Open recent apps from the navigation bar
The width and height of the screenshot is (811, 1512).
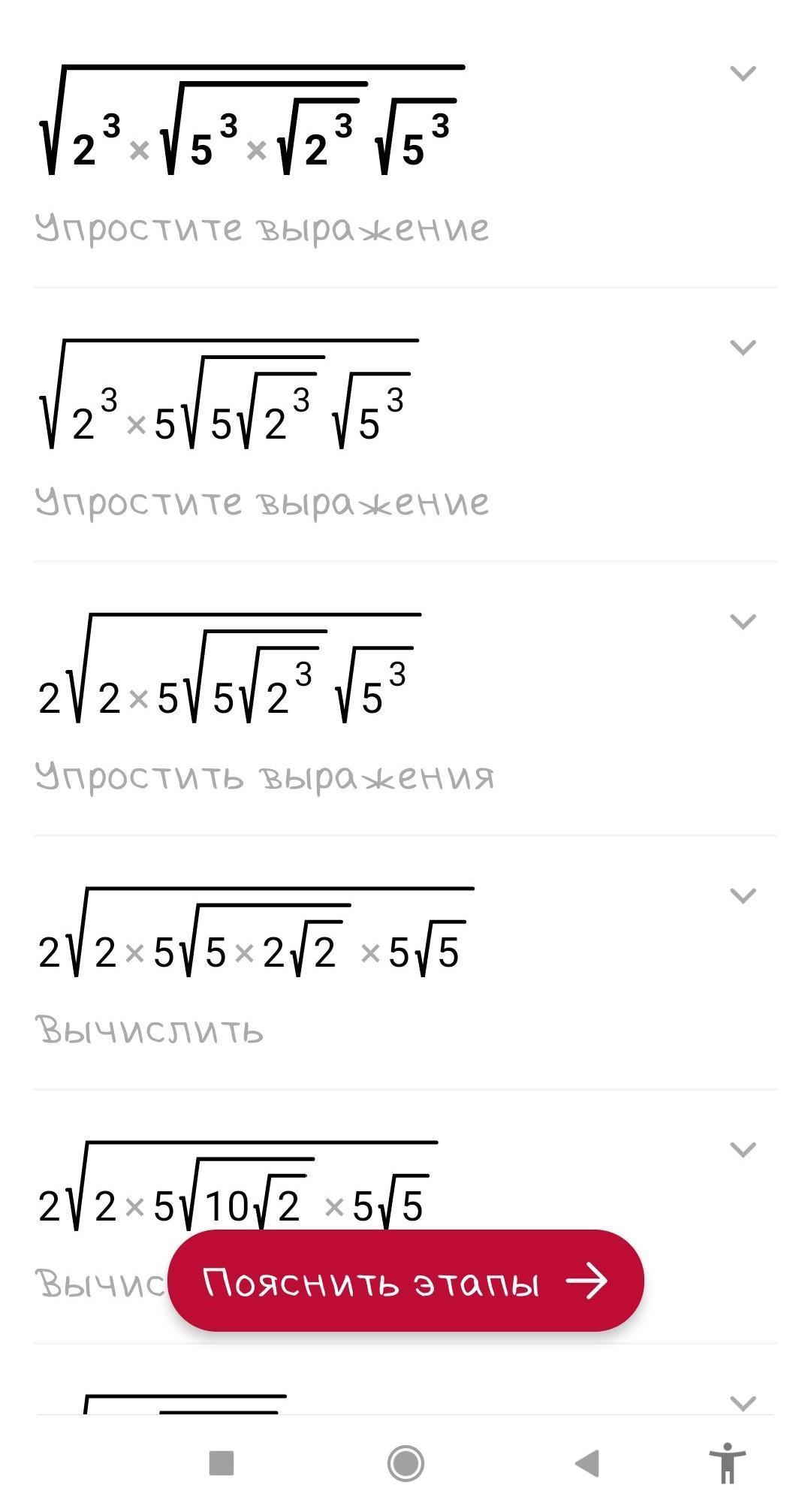point(222,1462)
